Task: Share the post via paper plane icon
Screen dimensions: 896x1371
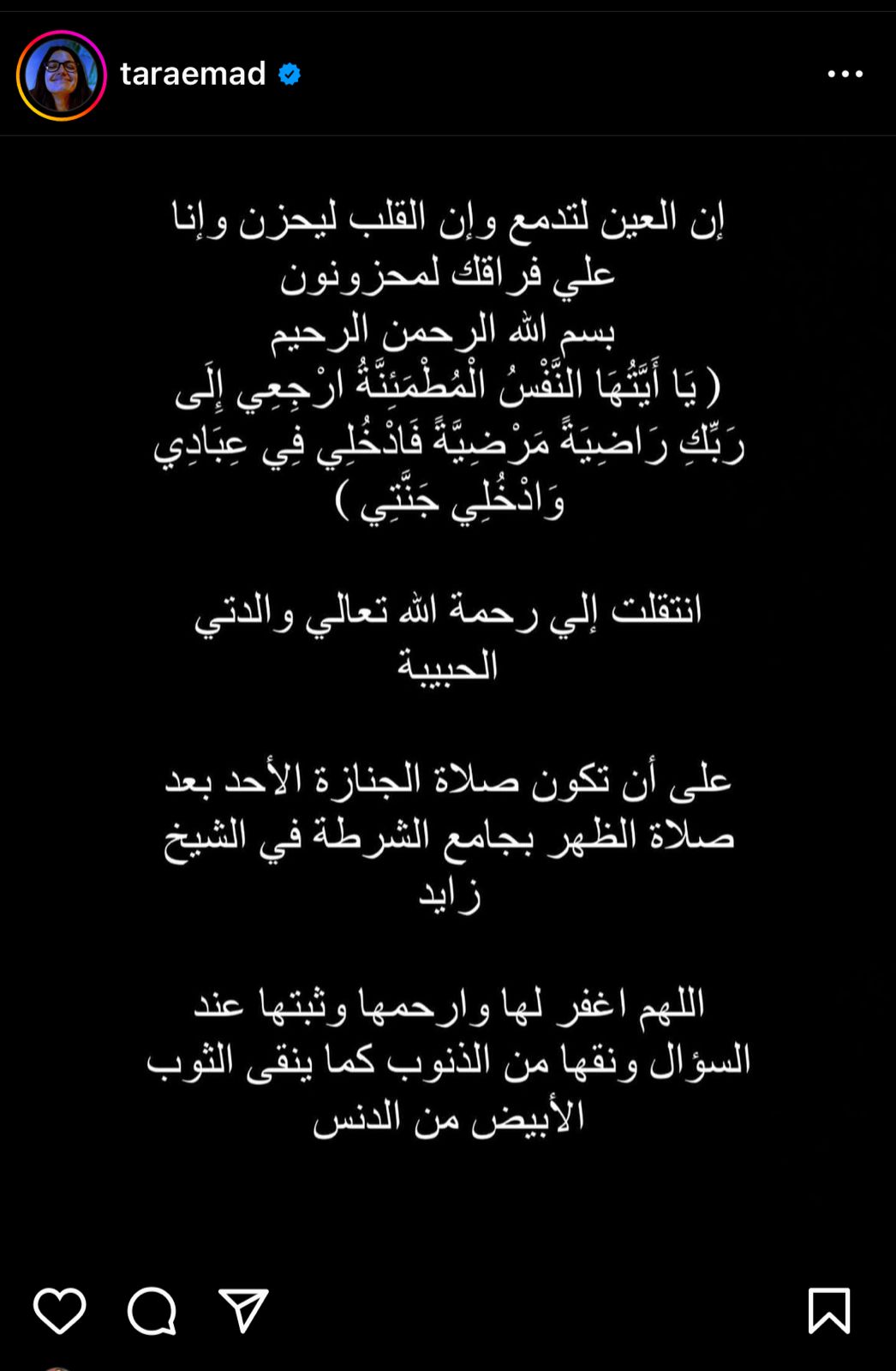Action: pos(243,1310)
